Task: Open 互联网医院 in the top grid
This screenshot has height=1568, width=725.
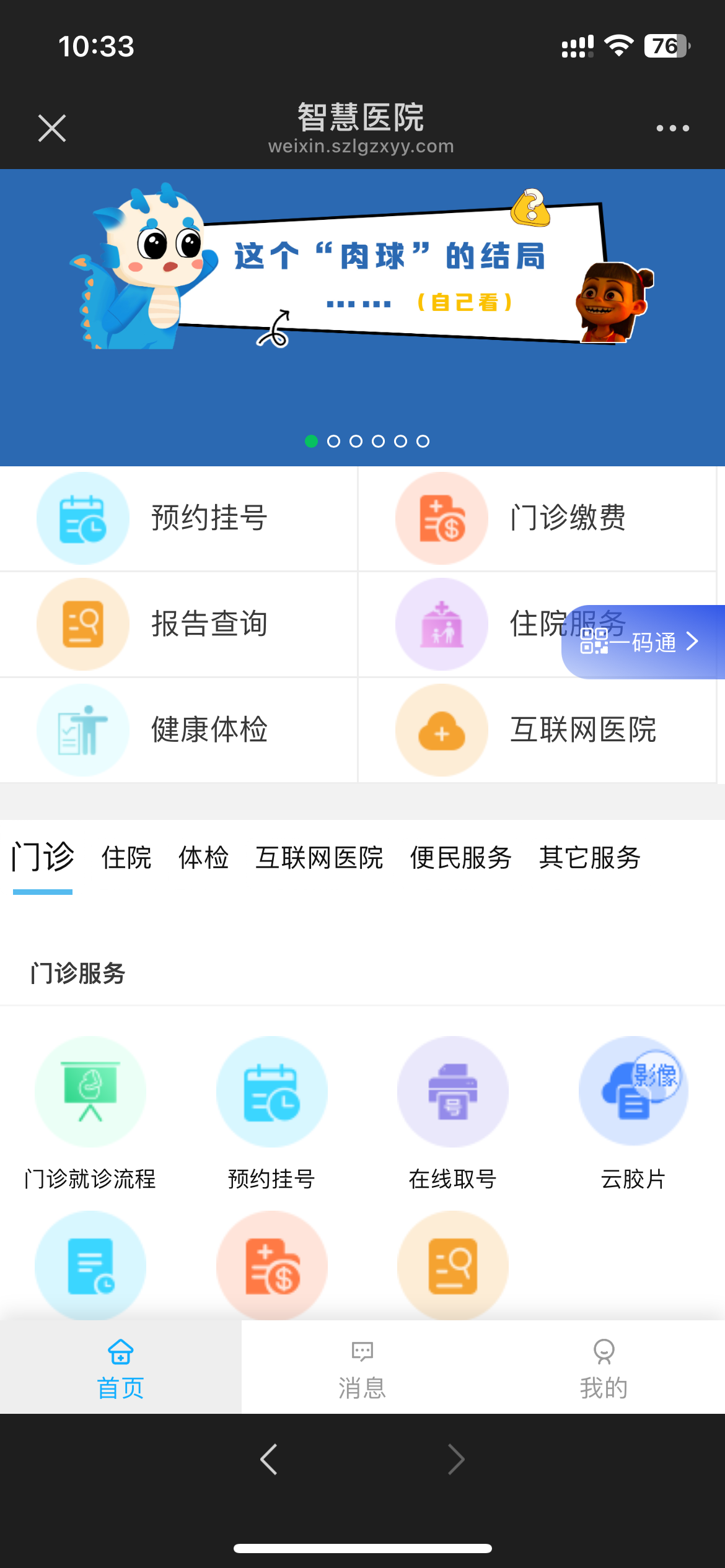Action: pyautogui.click(x=537, y=730)
